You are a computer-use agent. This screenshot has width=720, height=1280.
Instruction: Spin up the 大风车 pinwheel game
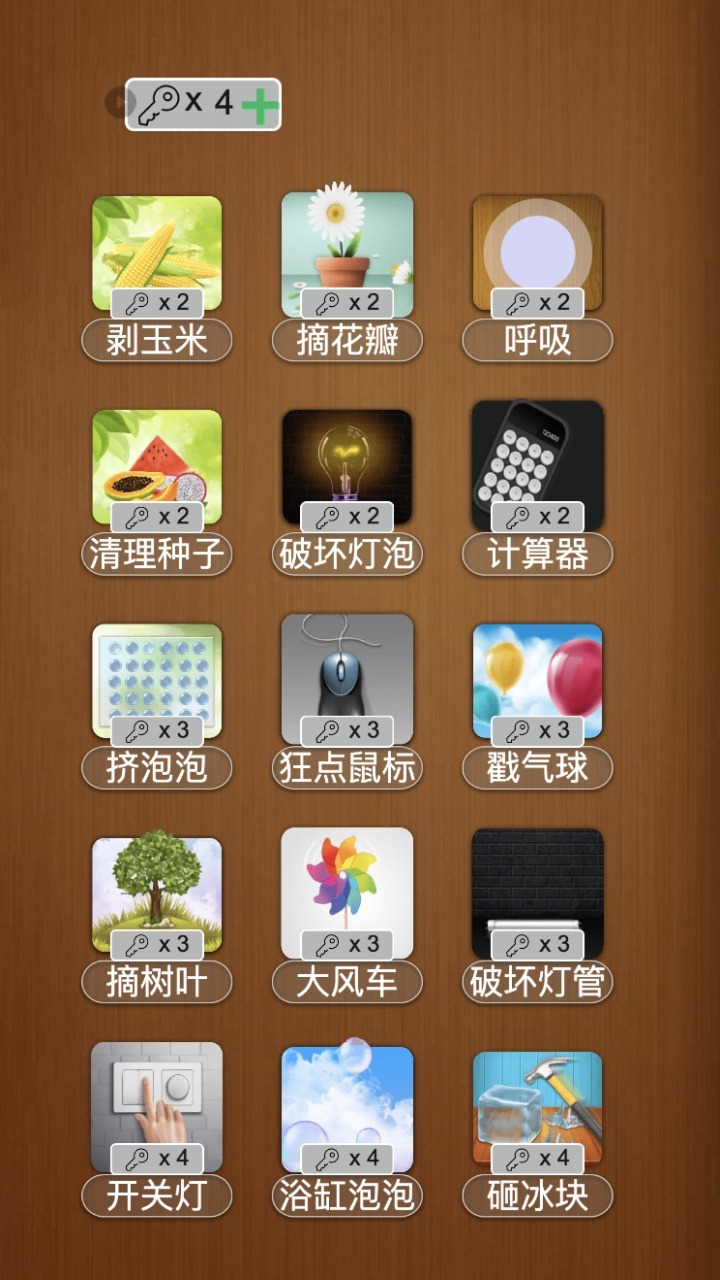coord(347,890)
